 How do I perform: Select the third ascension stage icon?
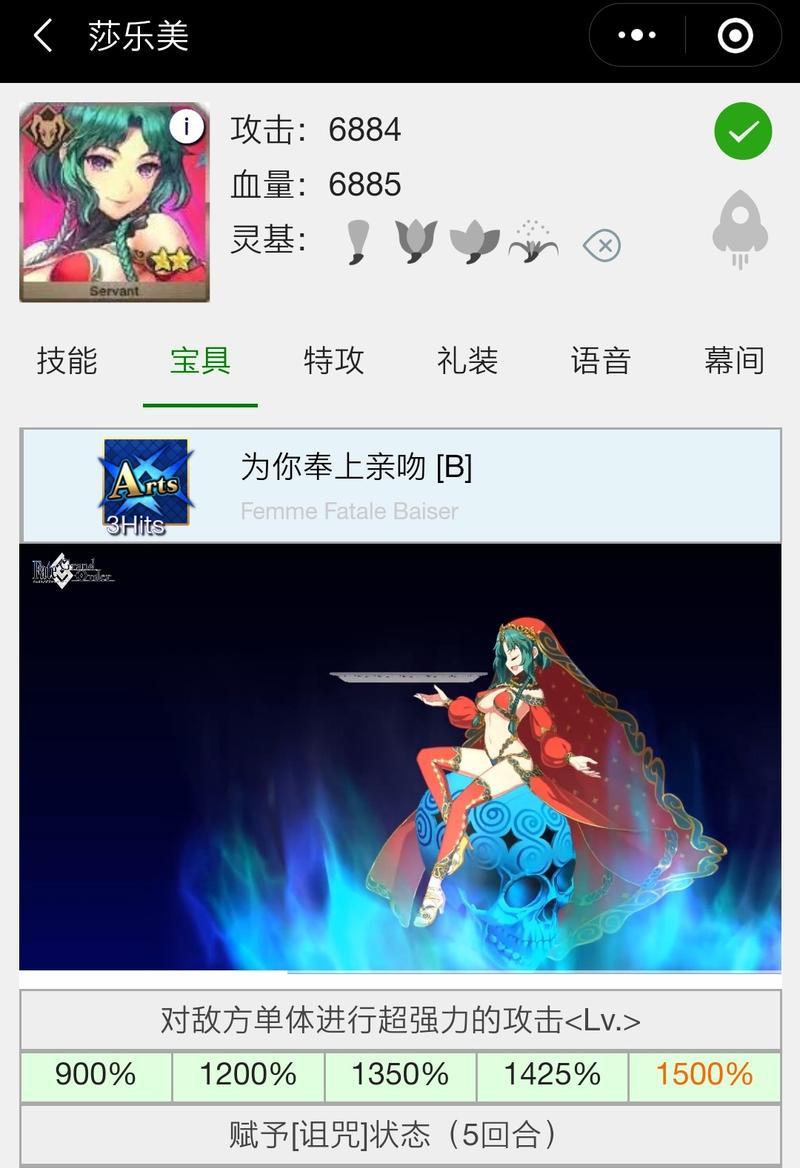pos(474,242)
